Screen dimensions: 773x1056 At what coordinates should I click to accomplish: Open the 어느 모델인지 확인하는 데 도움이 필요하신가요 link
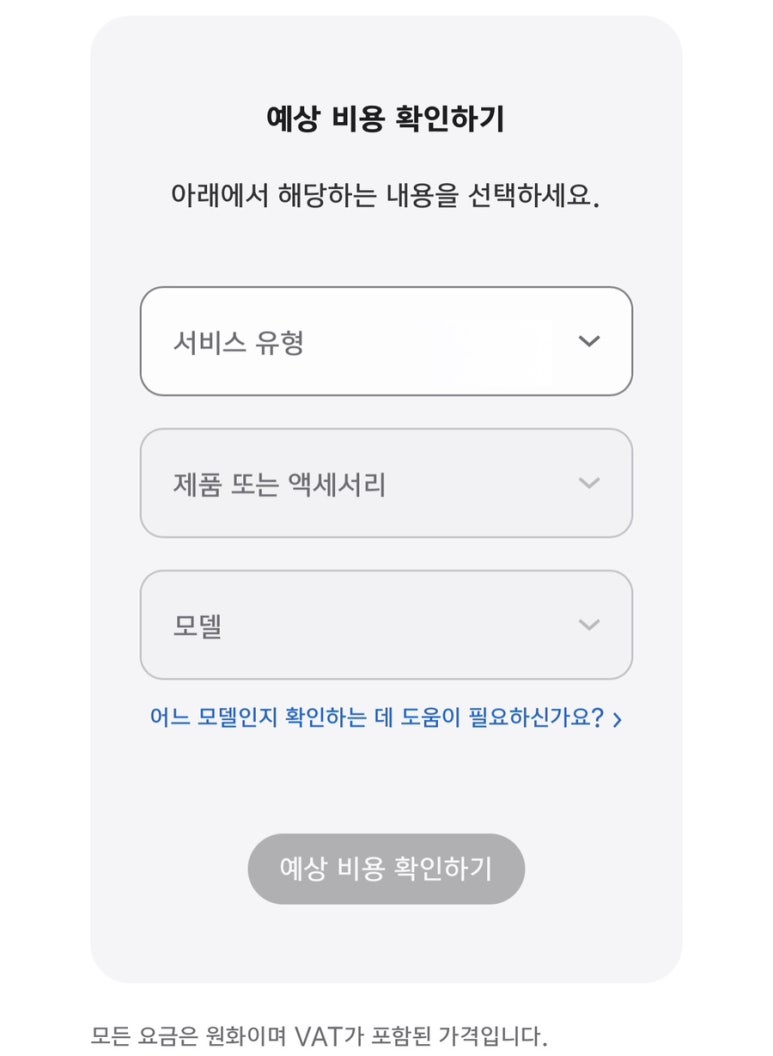[x=385, y=718]
